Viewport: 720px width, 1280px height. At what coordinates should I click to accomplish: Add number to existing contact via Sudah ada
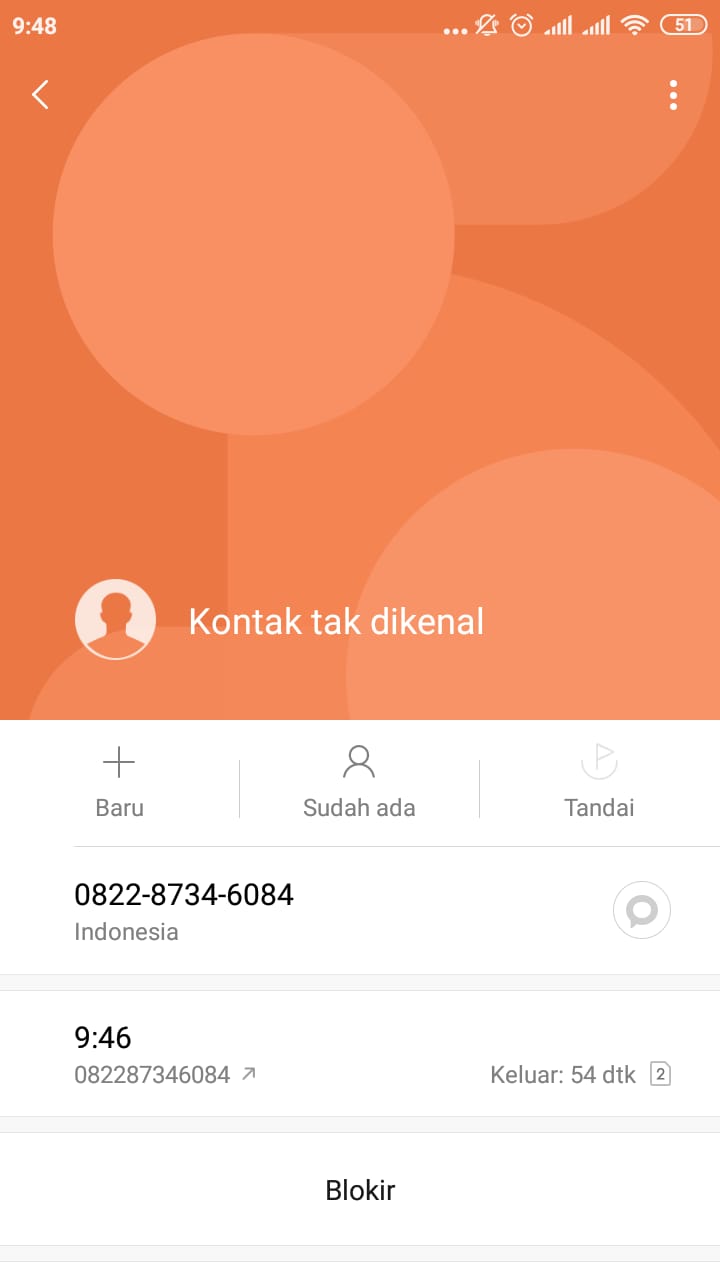(359, 782)
